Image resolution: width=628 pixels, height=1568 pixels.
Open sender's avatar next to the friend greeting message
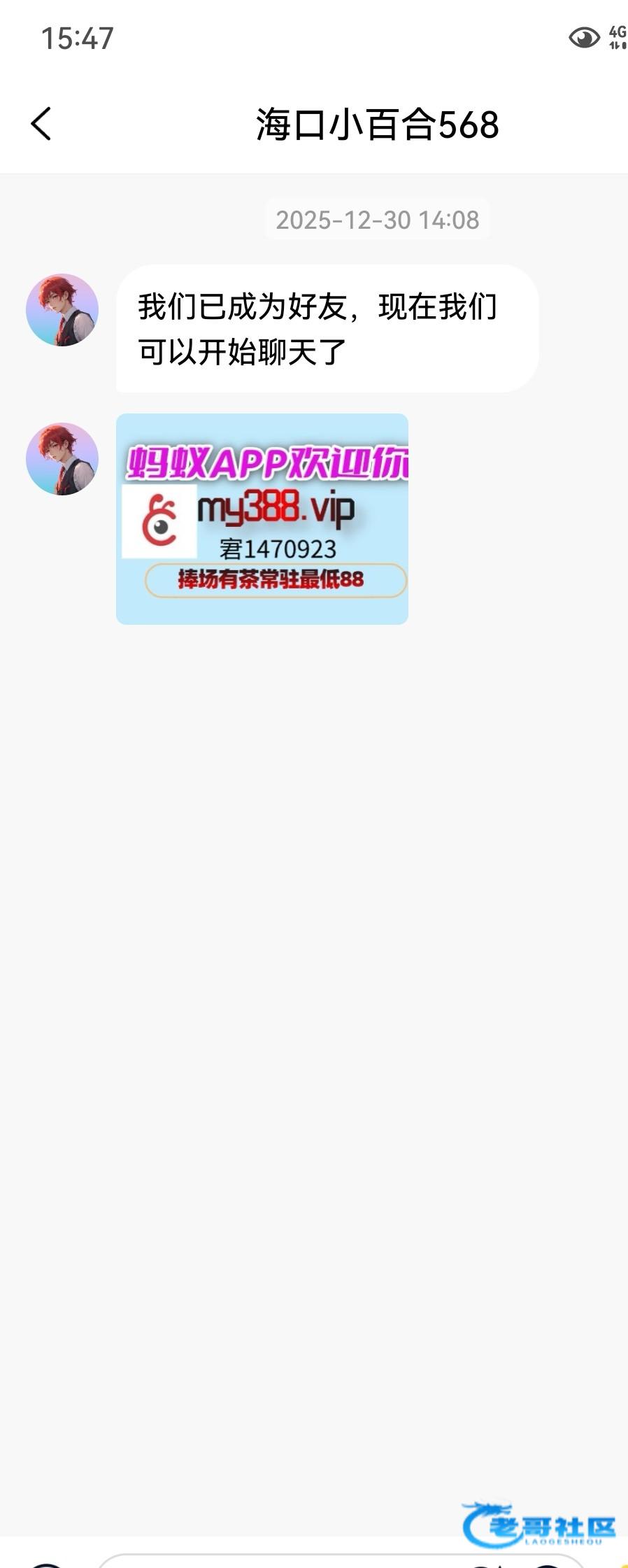click(62, 310)
